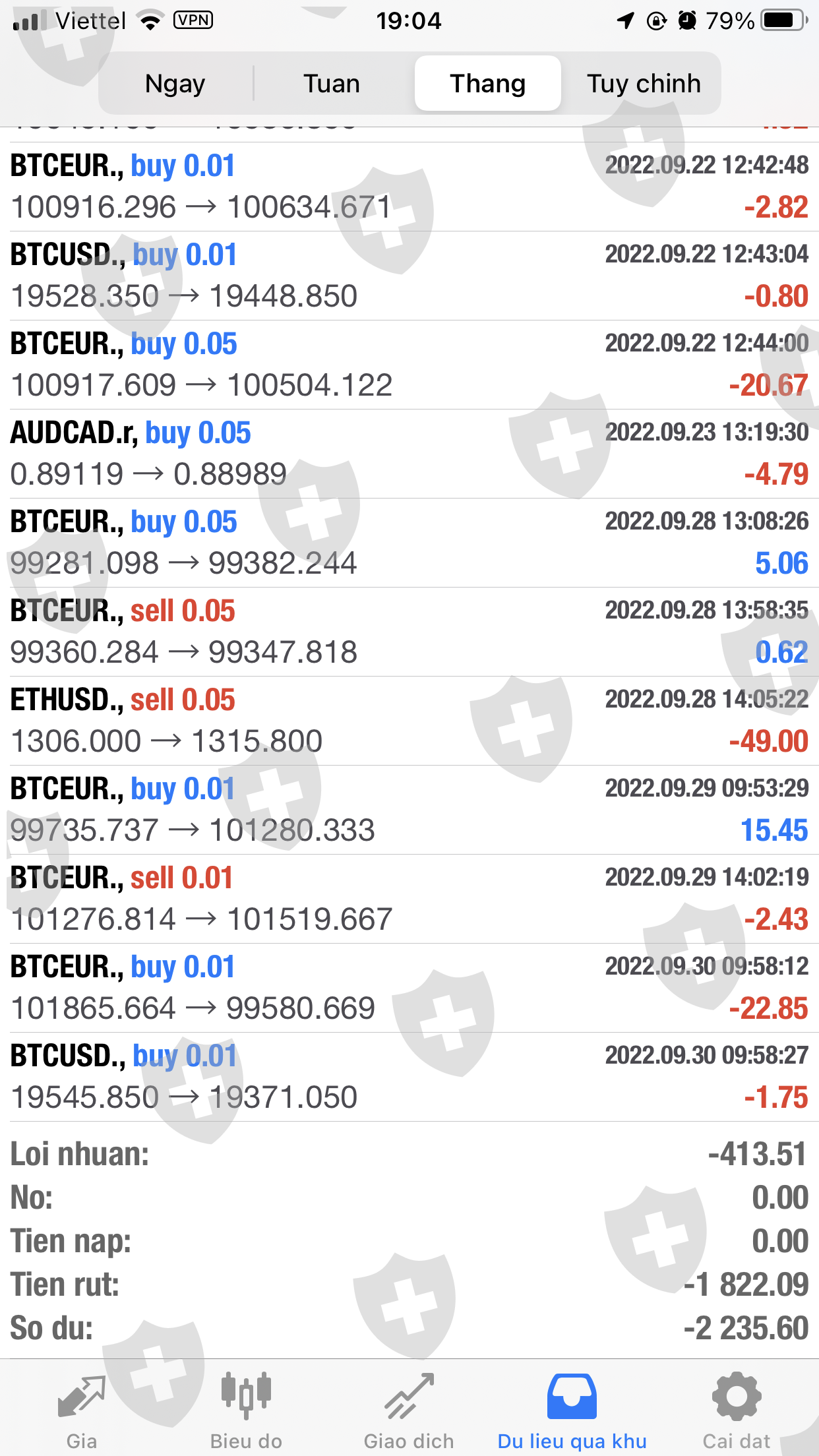Choose the Thang period segment
The image size is (819, 1456).
(x=488, y=84)
